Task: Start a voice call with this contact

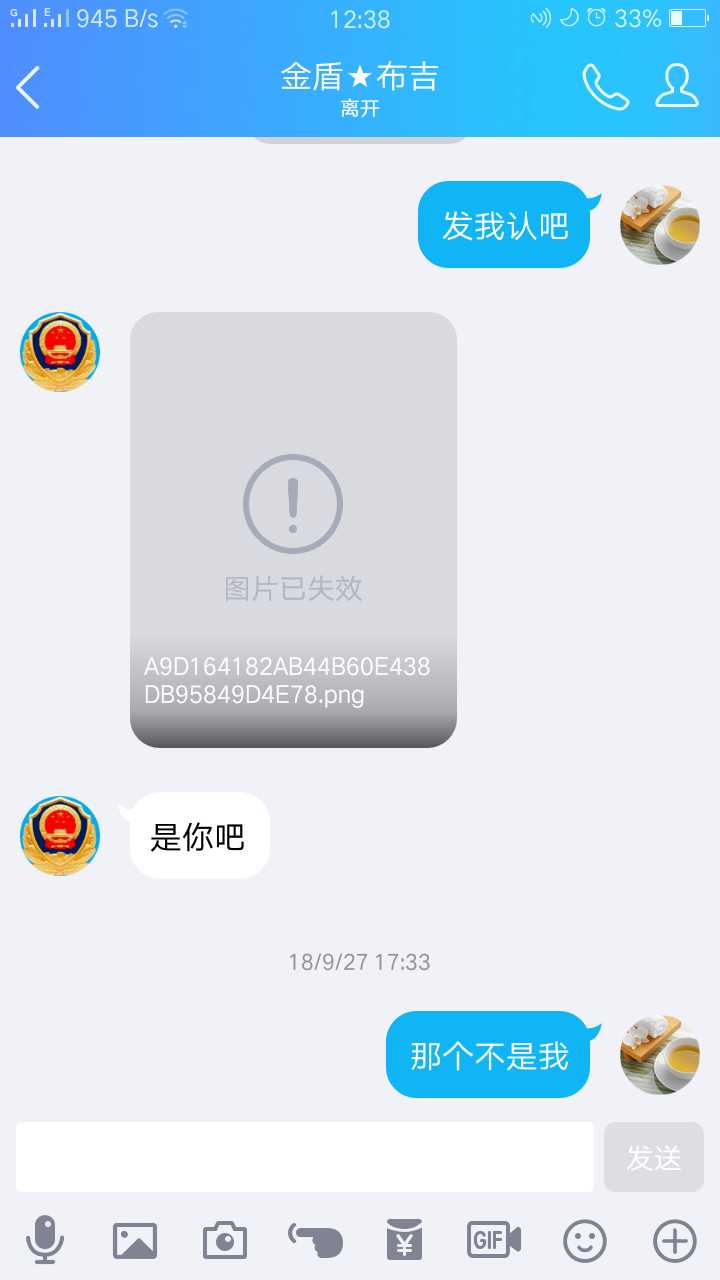Action: (x=605, y=87)
